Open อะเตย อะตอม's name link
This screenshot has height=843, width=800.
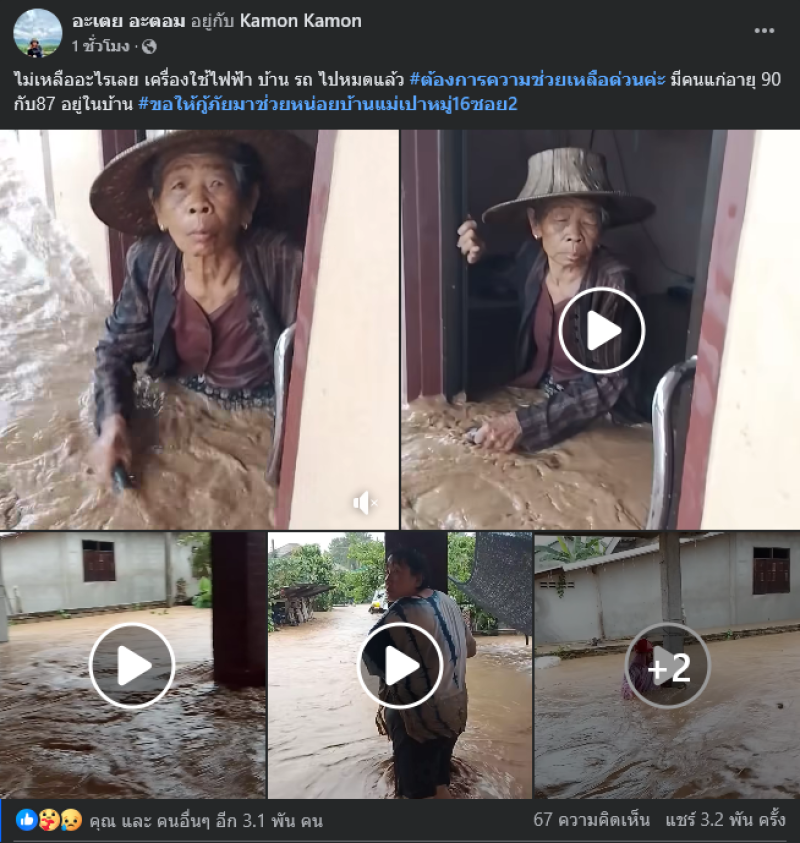coord(128,21)
